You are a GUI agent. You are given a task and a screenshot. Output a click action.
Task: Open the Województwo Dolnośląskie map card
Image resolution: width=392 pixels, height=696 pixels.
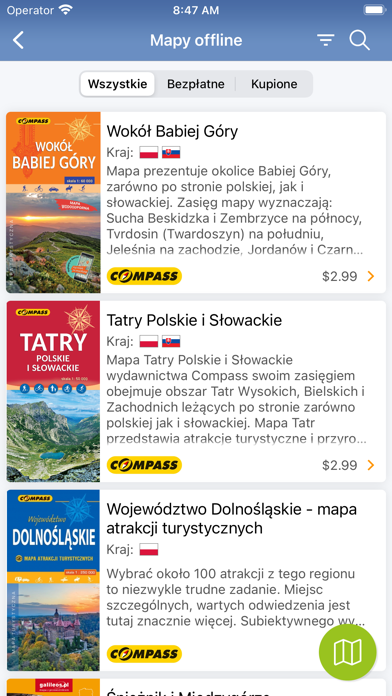click(x=196, y=580)
